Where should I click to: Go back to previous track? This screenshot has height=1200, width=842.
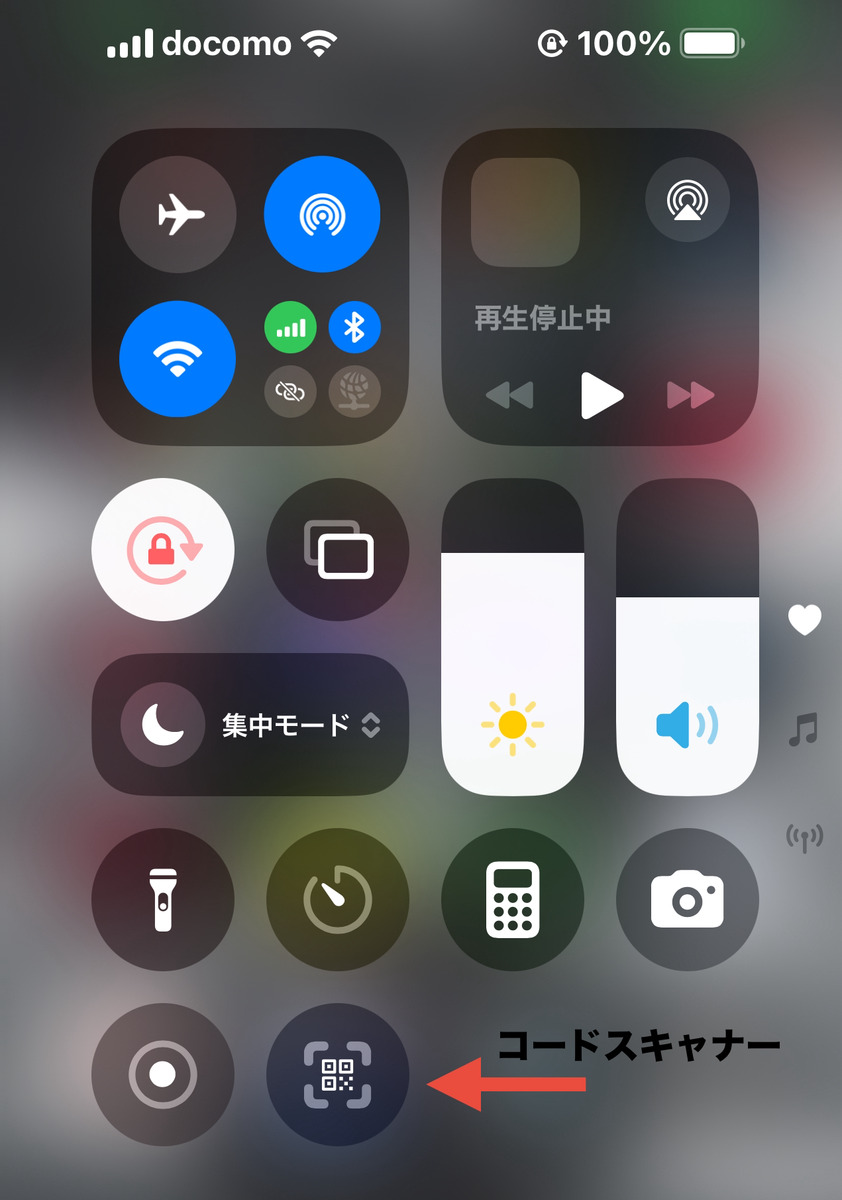coord(510,396)
